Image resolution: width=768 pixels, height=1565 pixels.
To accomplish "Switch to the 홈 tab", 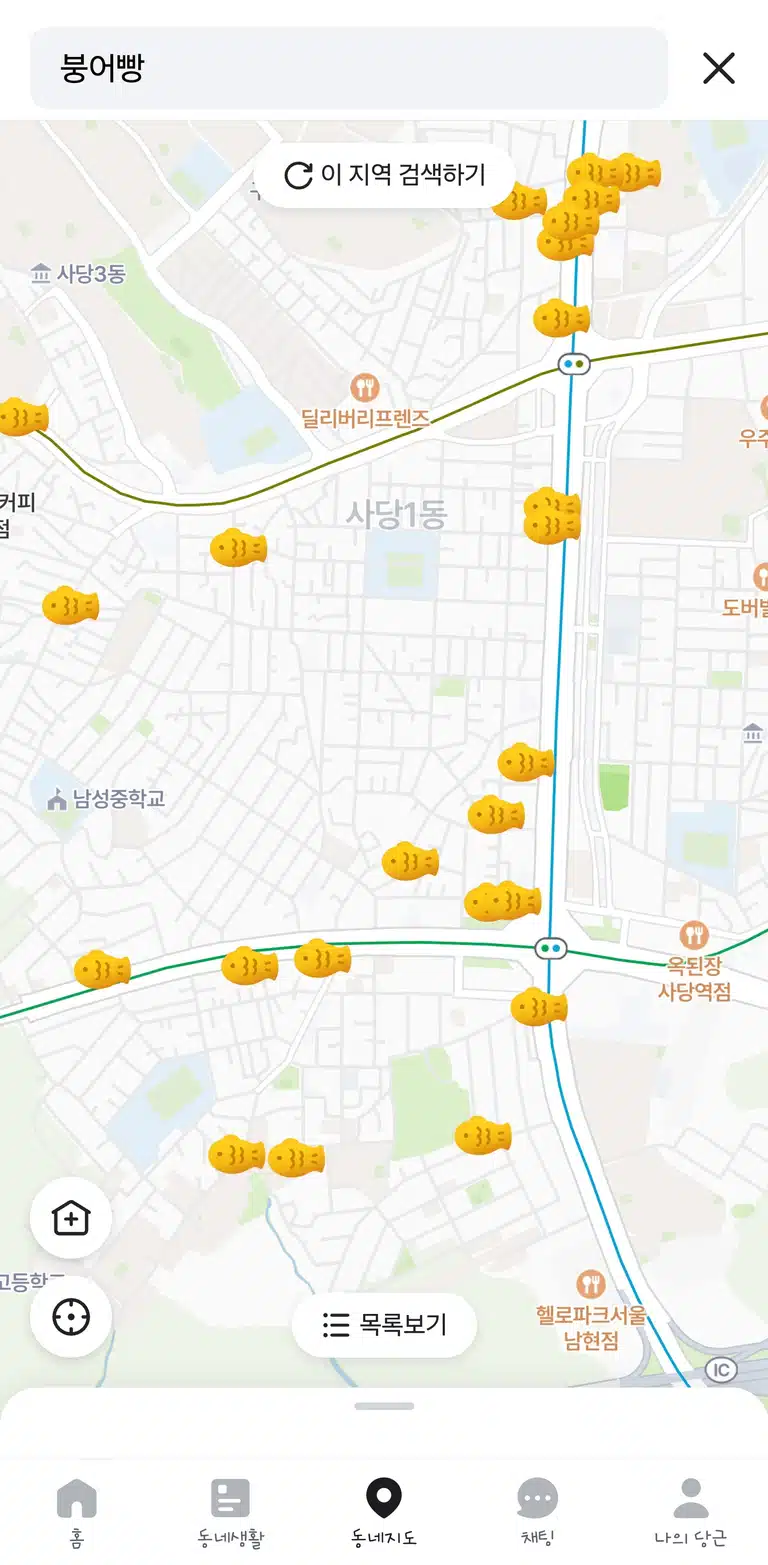I will click(77, 1513).
